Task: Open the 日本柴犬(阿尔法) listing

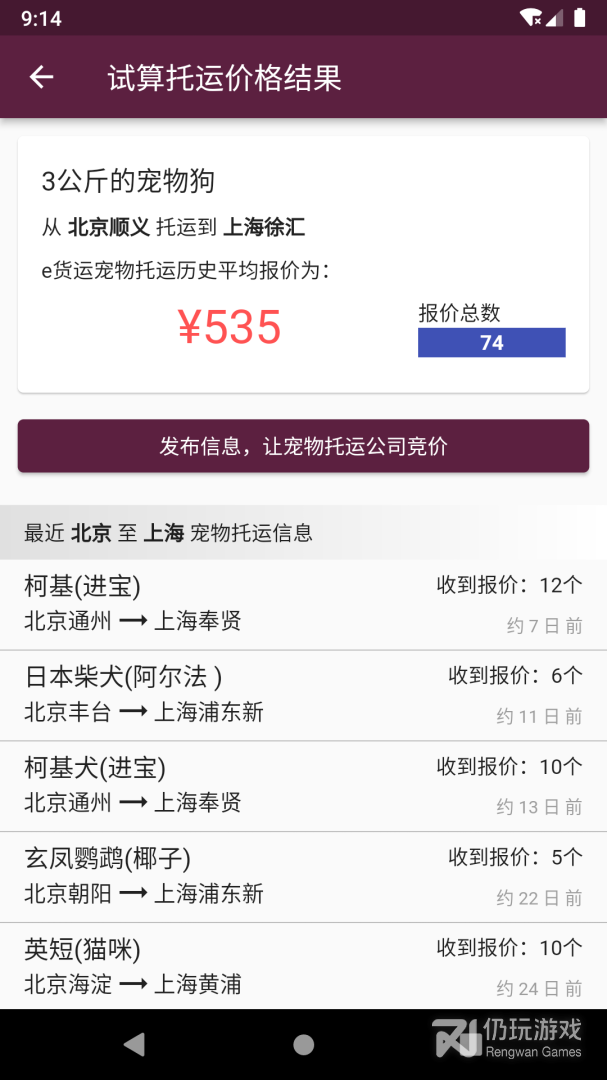Action: [x=303, y=695]
